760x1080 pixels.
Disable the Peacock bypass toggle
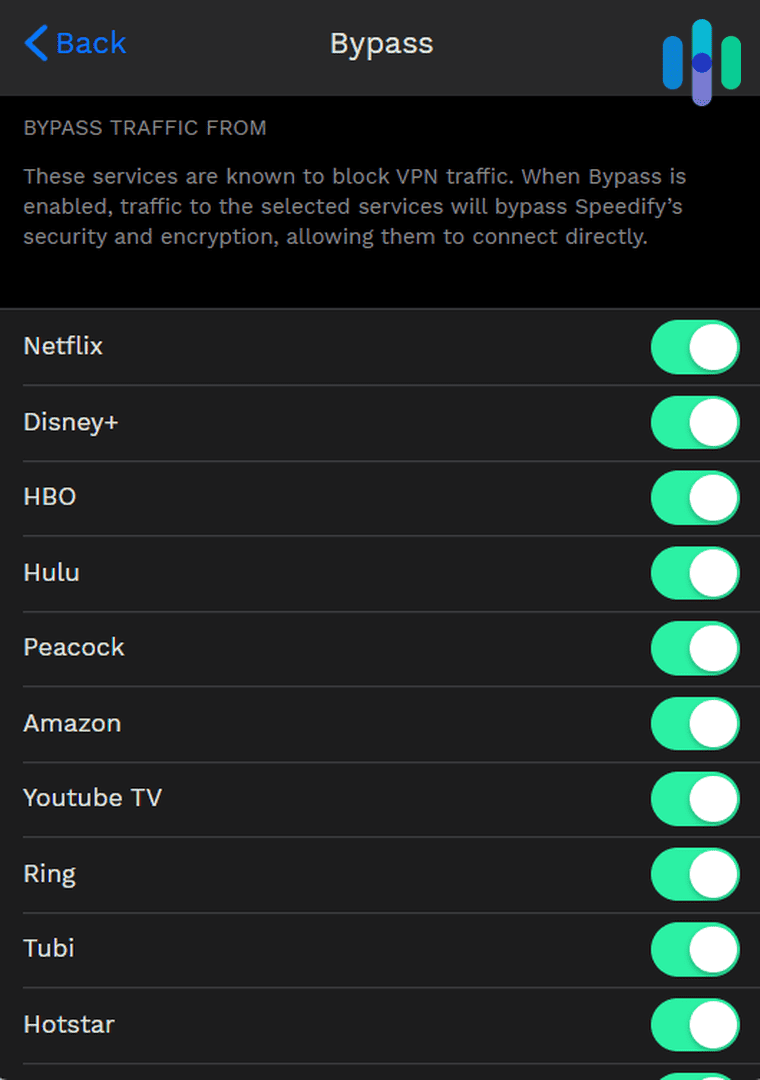[695, 648]
